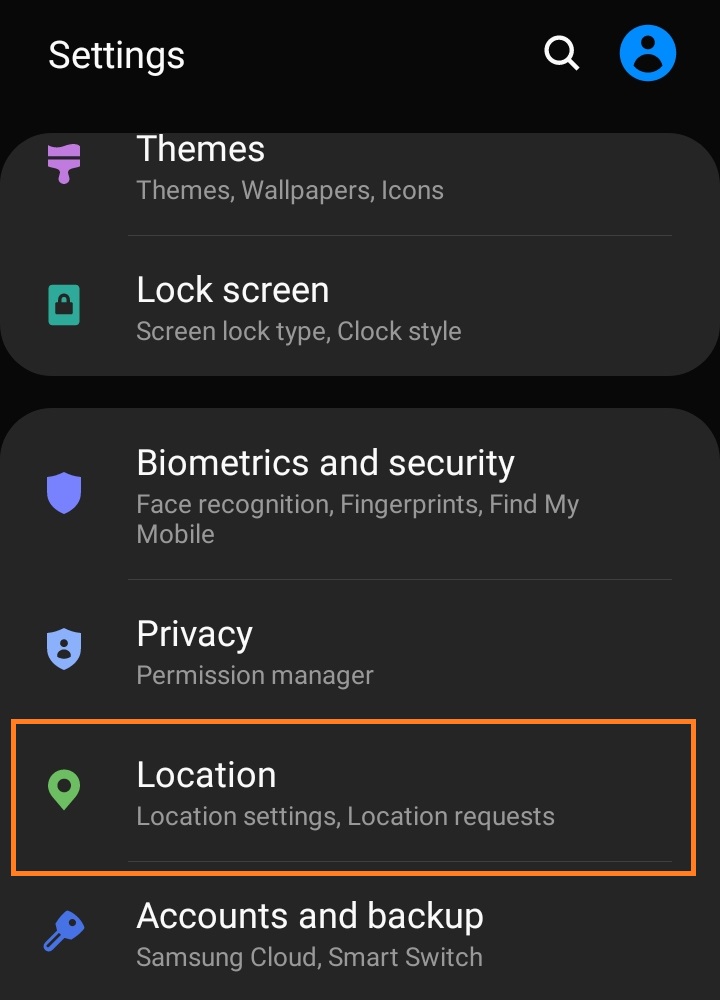Select the Privacy row

[360, 651]
